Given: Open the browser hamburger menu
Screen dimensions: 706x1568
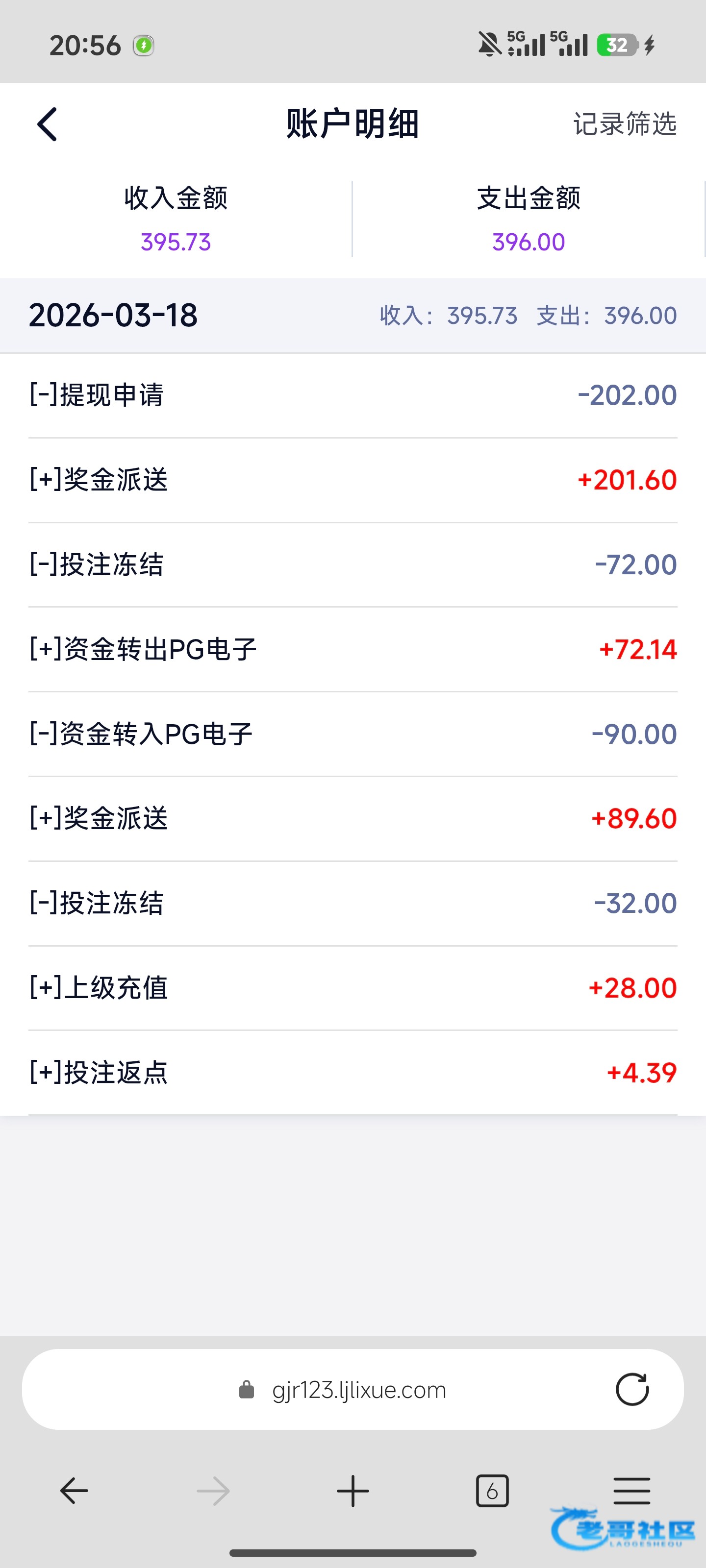Looking at the screenshot, I should point(631,1491).
